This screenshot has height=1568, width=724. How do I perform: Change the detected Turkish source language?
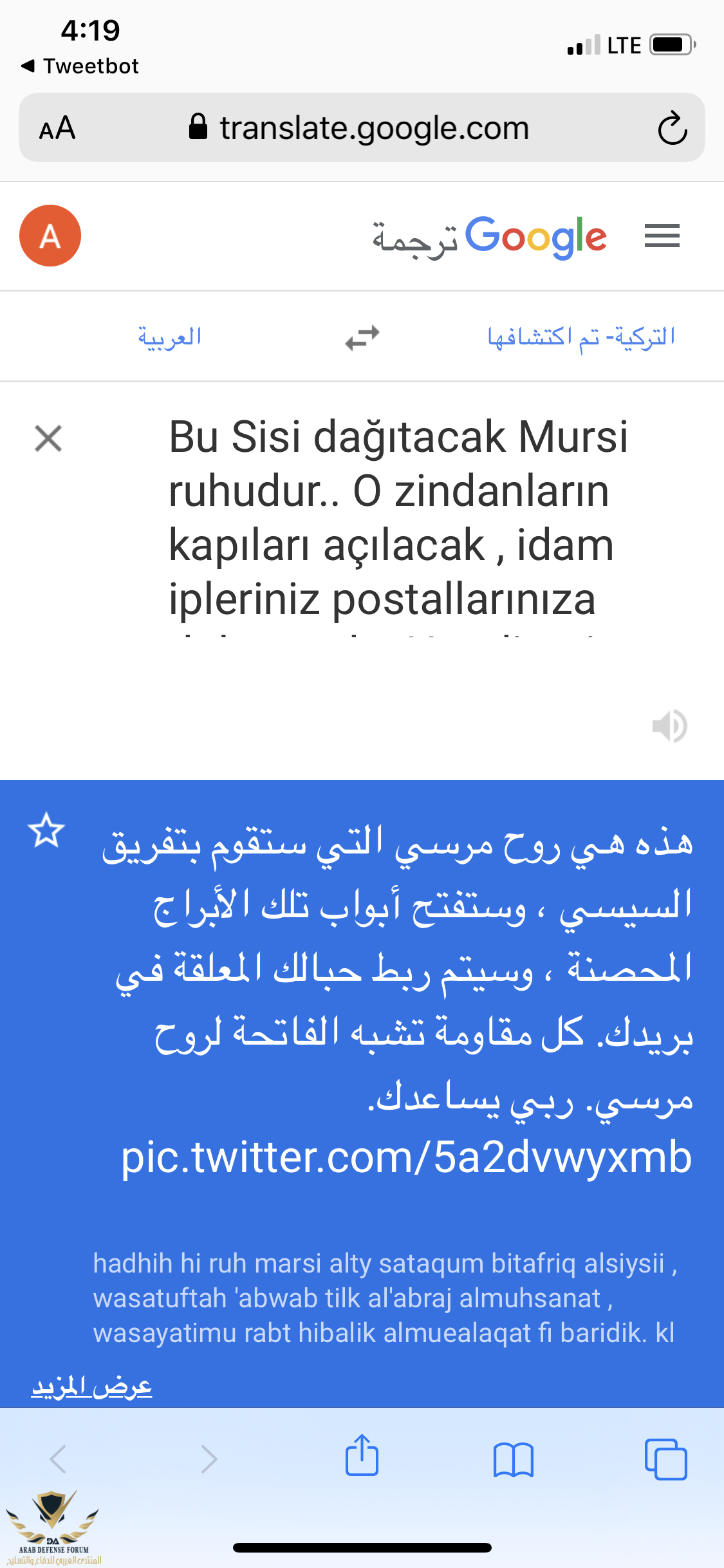point(581,337)
